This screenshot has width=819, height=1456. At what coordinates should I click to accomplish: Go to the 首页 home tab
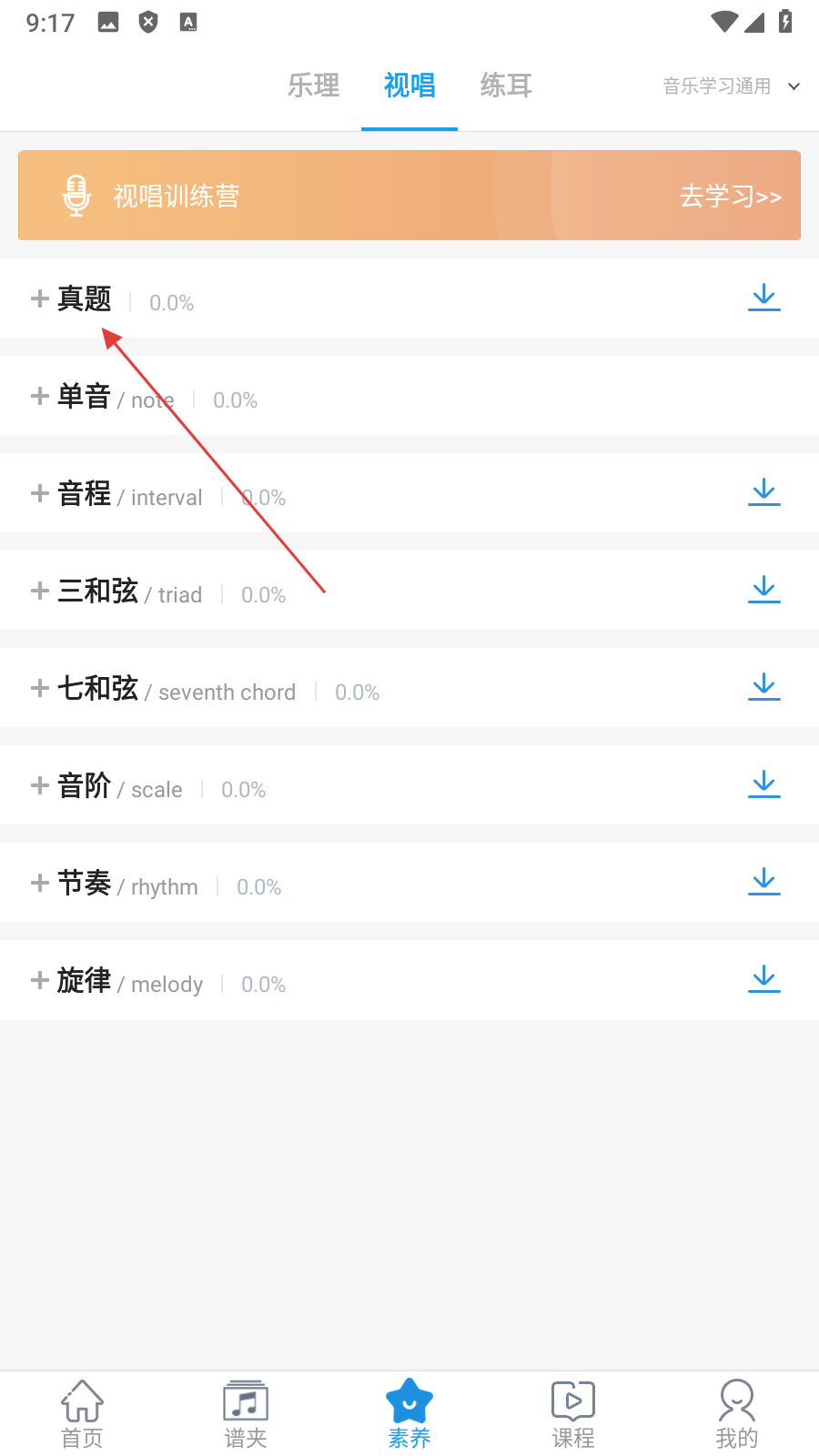click(82, 1413)
